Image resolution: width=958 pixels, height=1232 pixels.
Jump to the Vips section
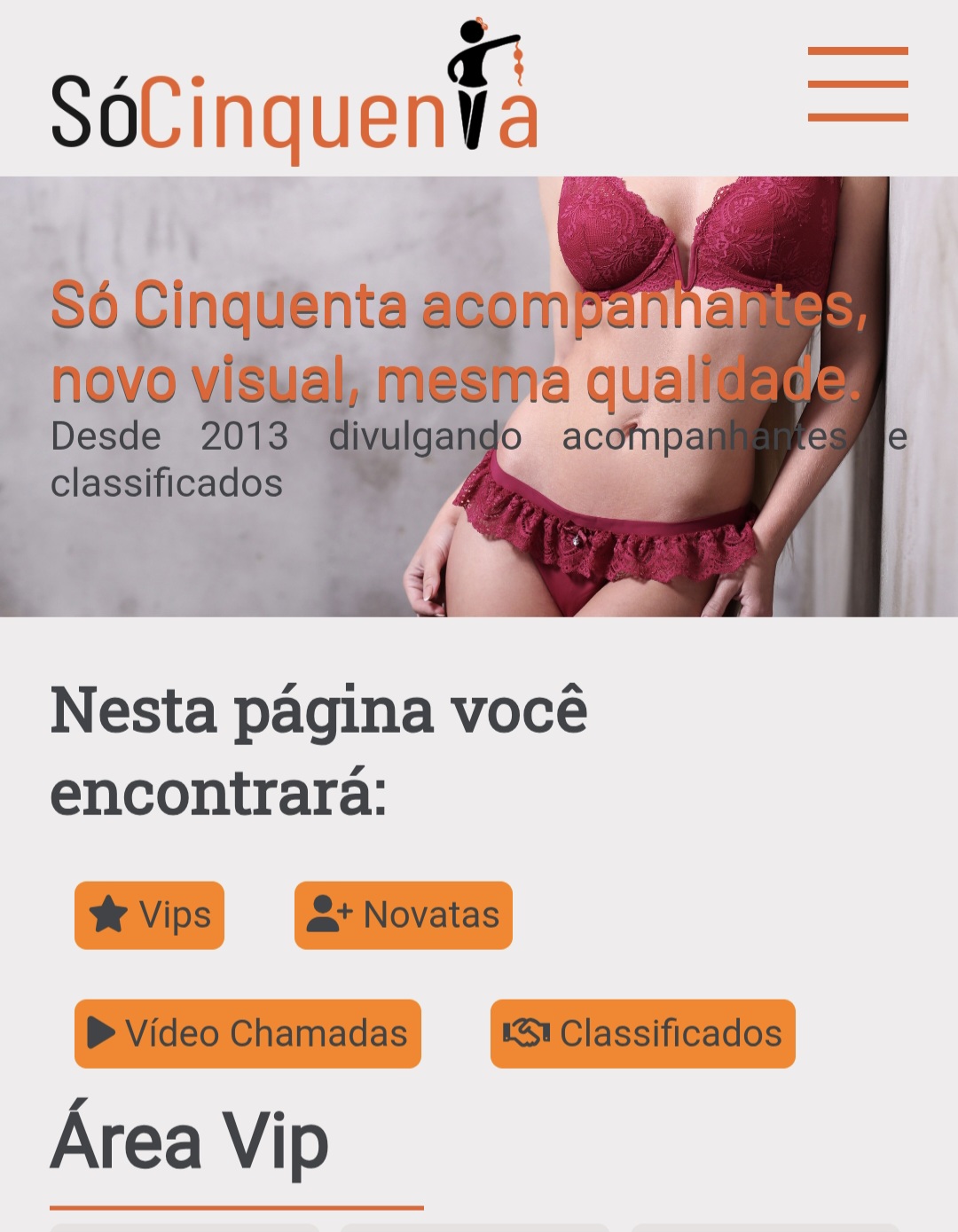tap(149, 915)
